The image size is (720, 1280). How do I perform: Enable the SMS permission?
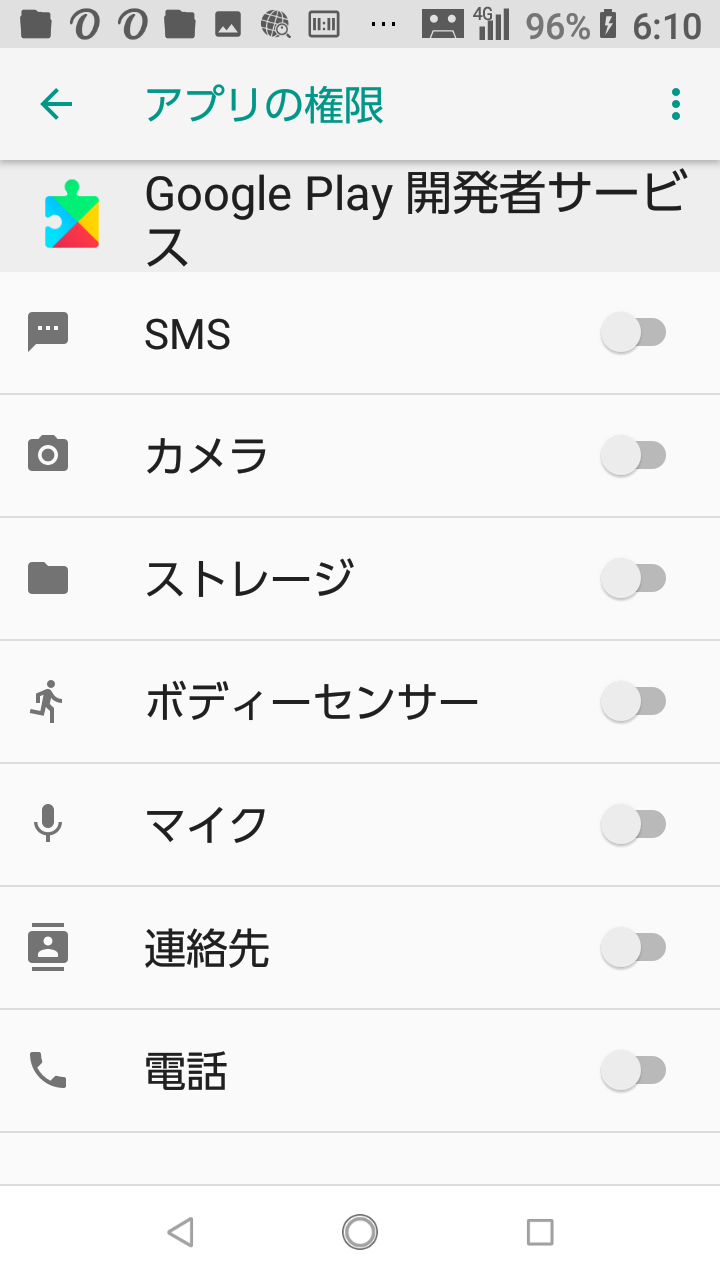click(634, 332)
